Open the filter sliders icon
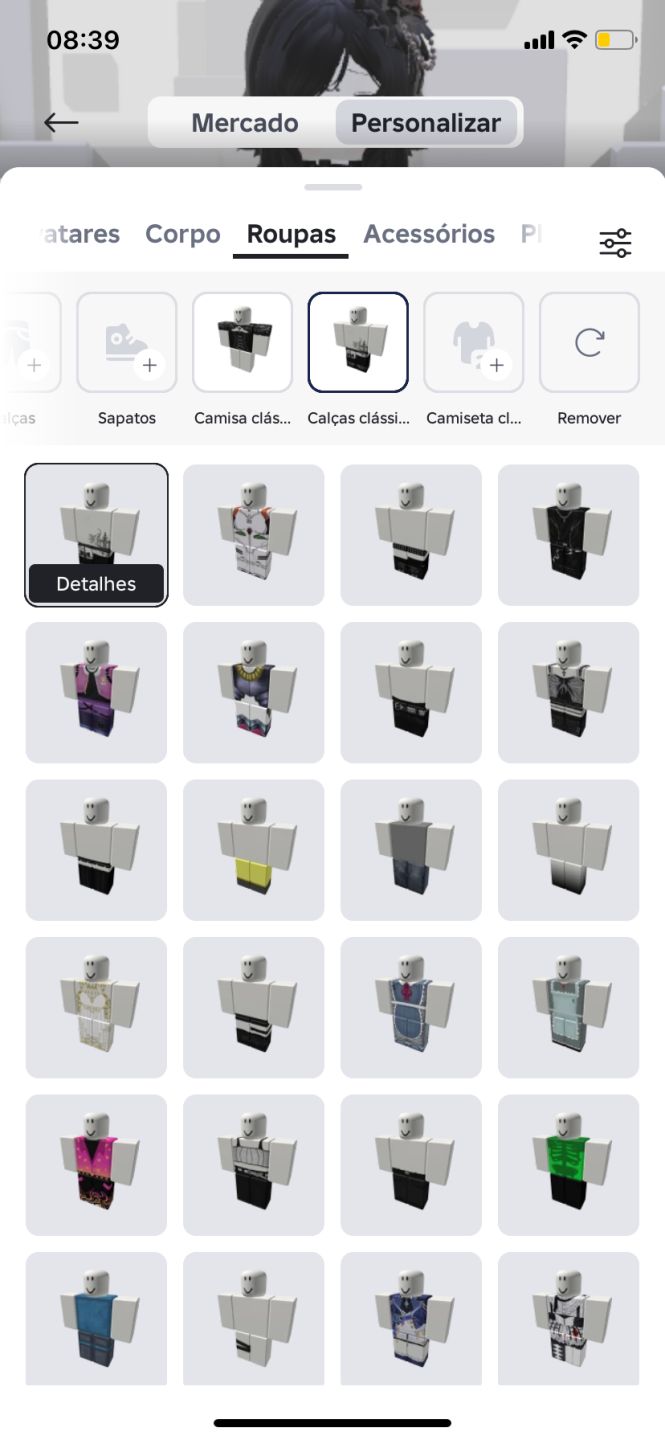Screen dimensions: 665x1440 coord(615,242)
